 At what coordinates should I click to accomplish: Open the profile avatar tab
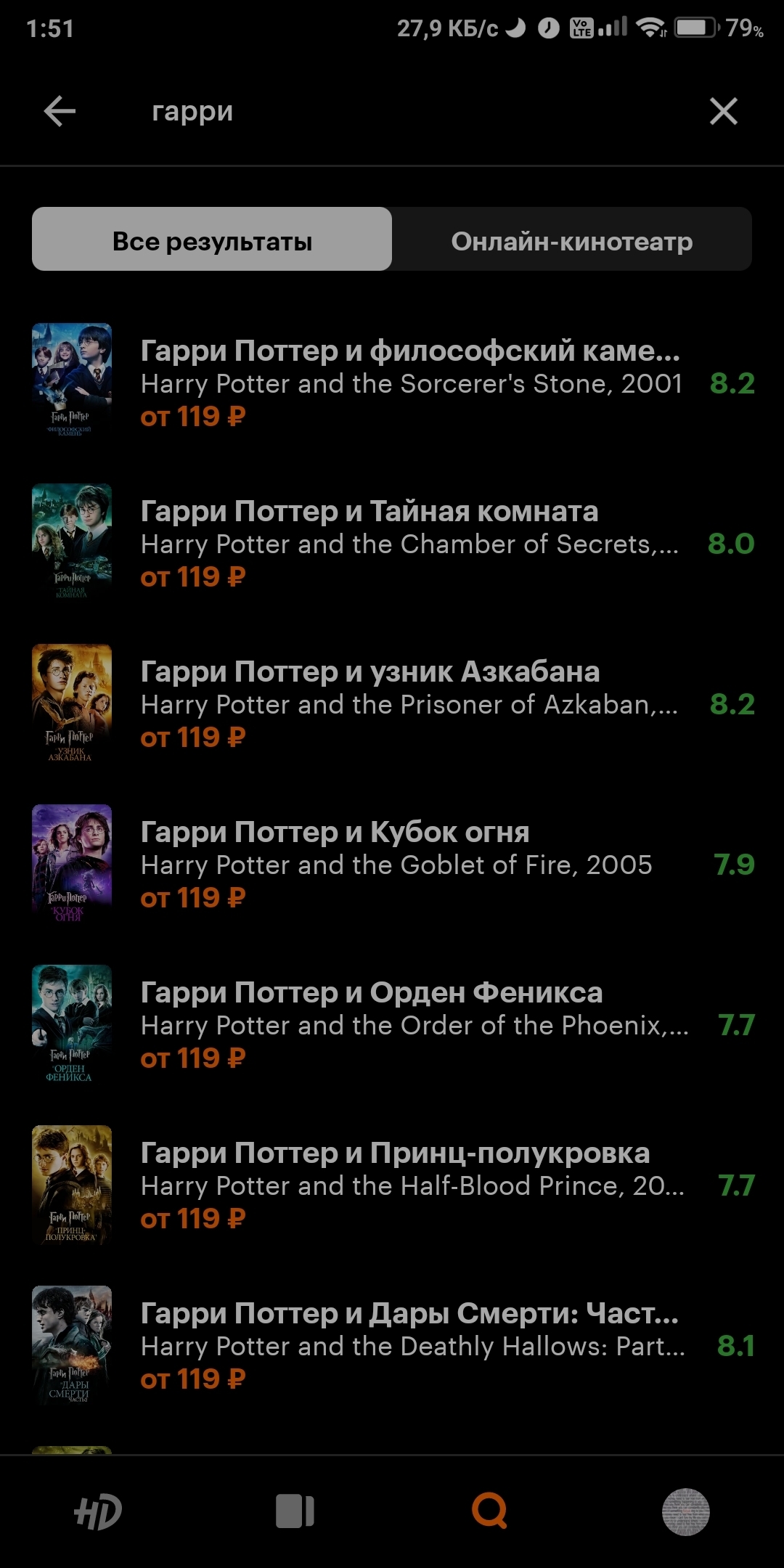tap(685, 1512)
